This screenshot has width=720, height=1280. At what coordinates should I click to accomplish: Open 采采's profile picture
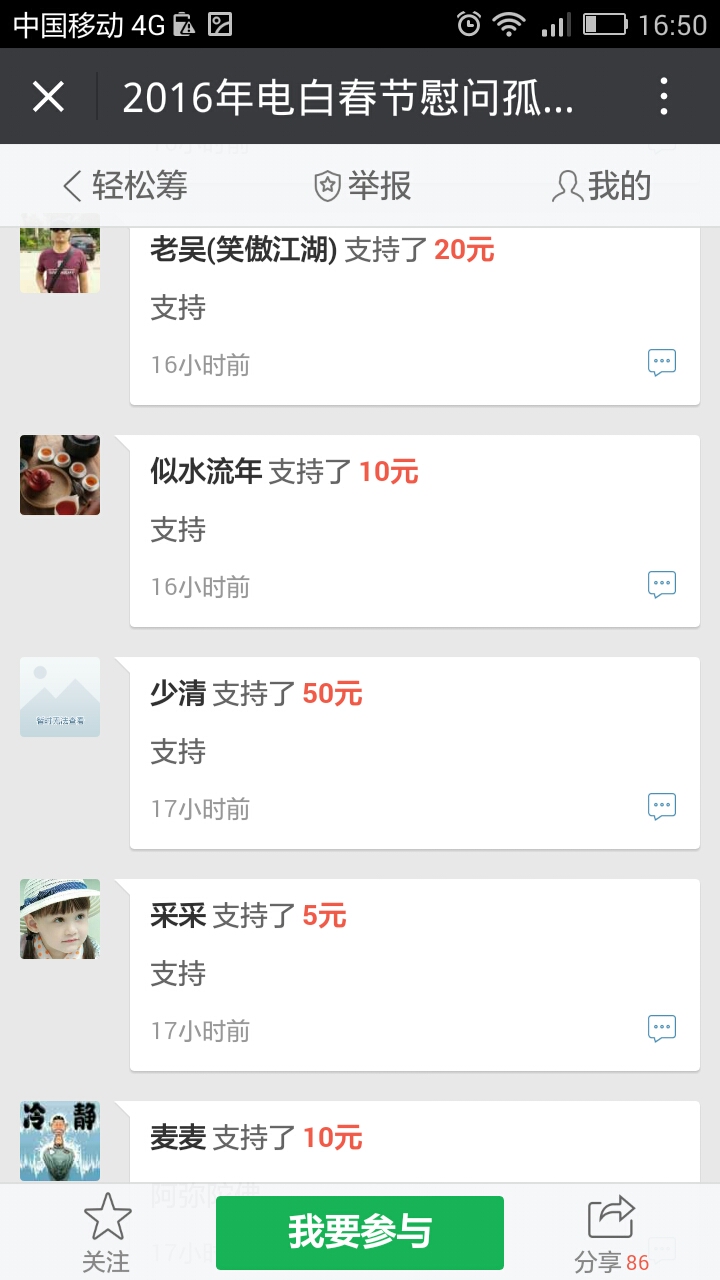tap(60, 919)
